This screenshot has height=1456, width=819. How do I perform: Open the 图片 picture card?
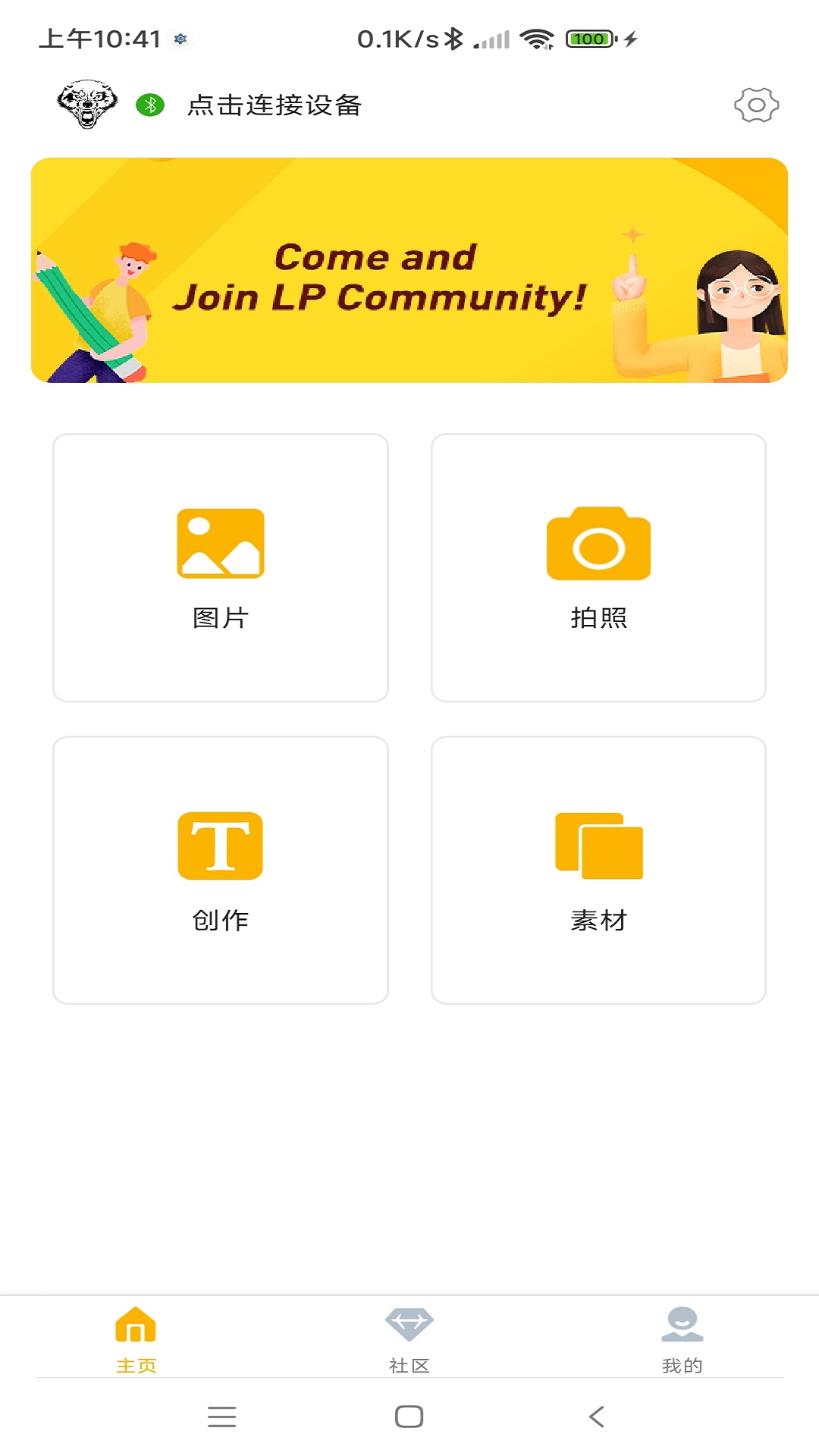(x=221, y=568)
